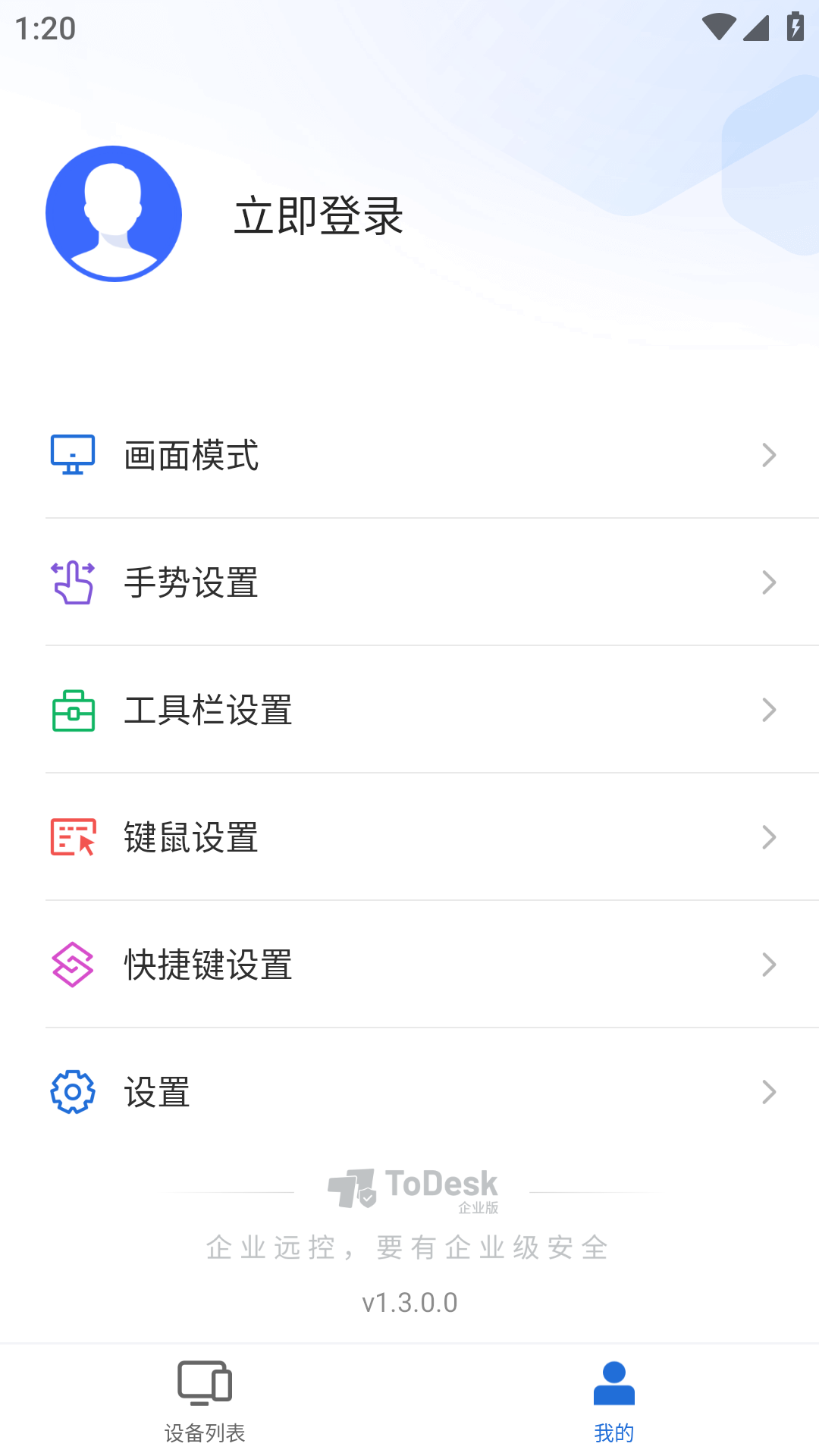
Task: Open 快捷键设置 row
Action: pyautogui.click(x=409, y=965)
